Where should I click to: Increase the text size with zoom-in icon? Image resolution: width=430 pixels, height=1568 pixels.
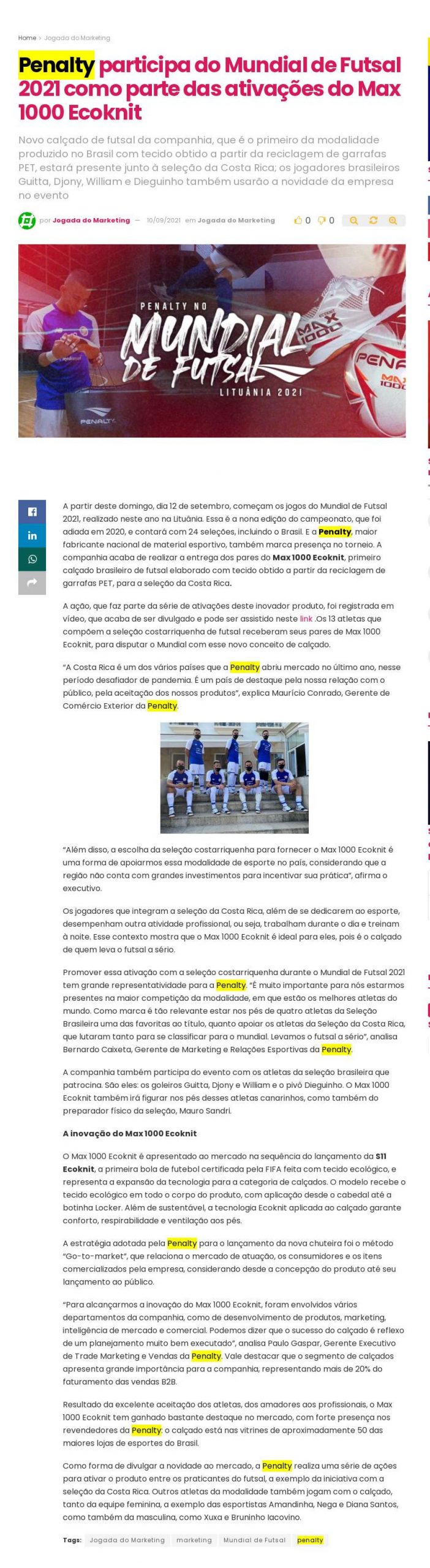pos(393,221)
